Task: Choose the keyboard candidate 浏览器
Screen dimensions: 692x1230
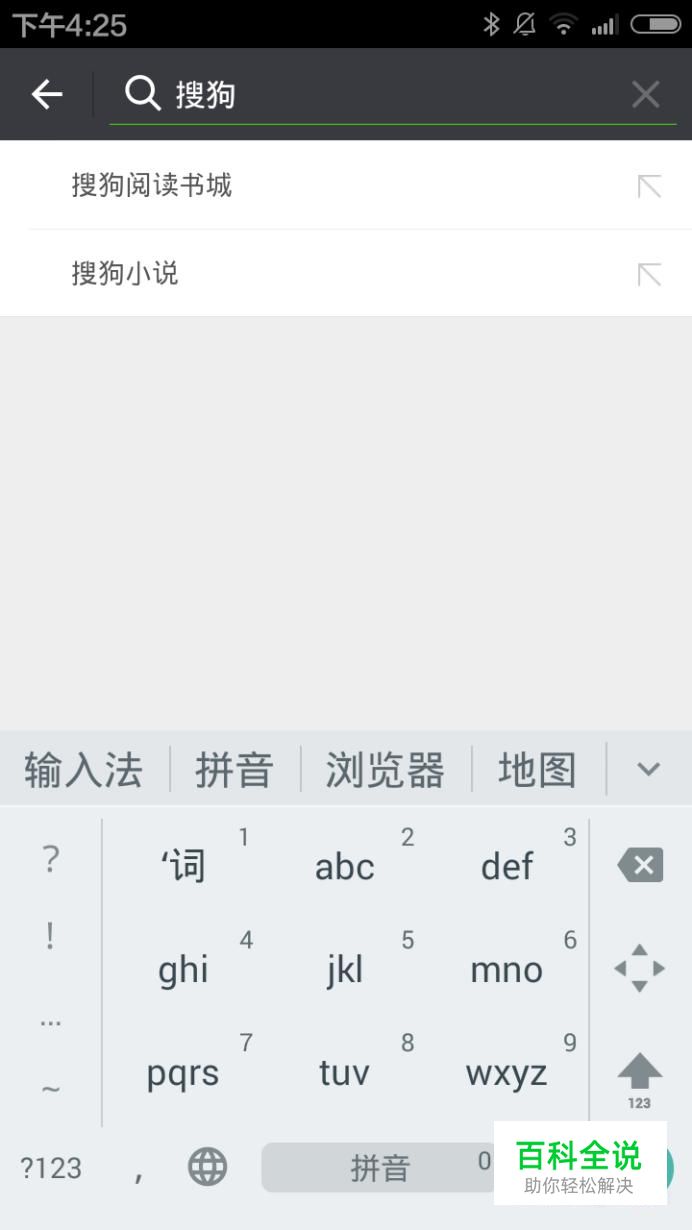Action: 385,770
